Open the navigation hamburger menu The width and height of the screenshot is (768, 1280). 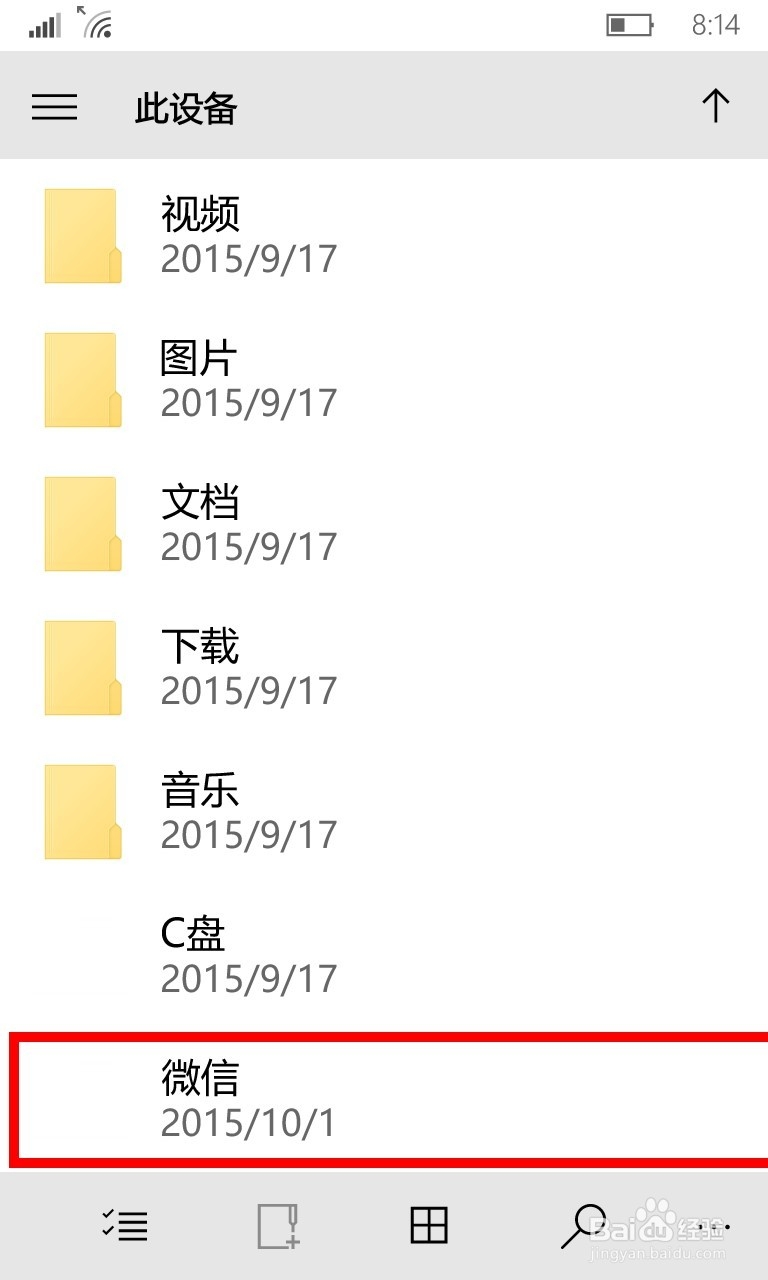point(55,107)
